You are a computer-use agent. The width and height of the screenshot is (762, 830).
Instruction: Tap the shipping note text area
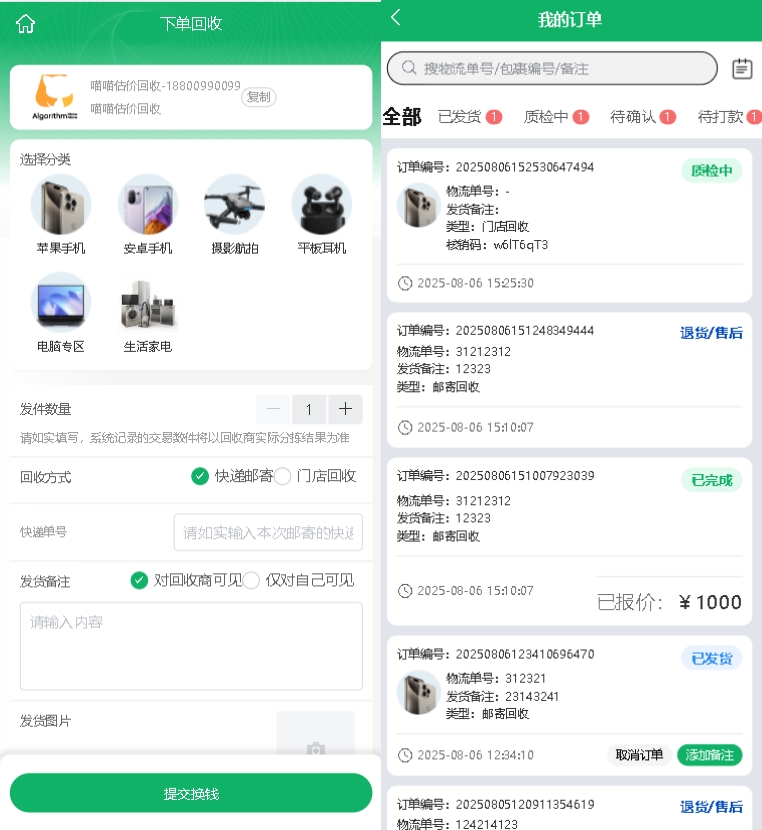[191, 645]
